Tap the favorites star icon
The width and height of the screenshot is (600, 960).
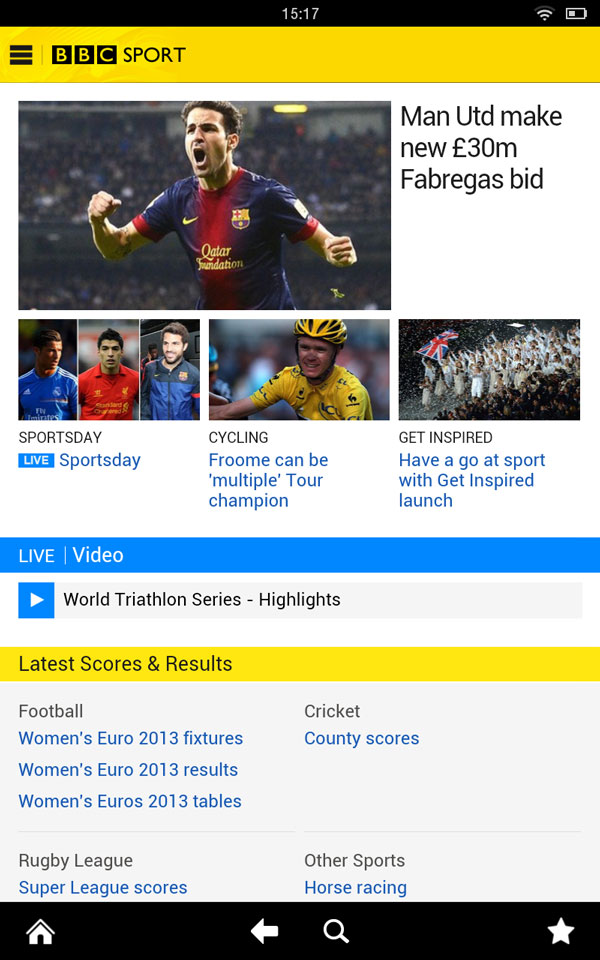[x=560, y=932]
